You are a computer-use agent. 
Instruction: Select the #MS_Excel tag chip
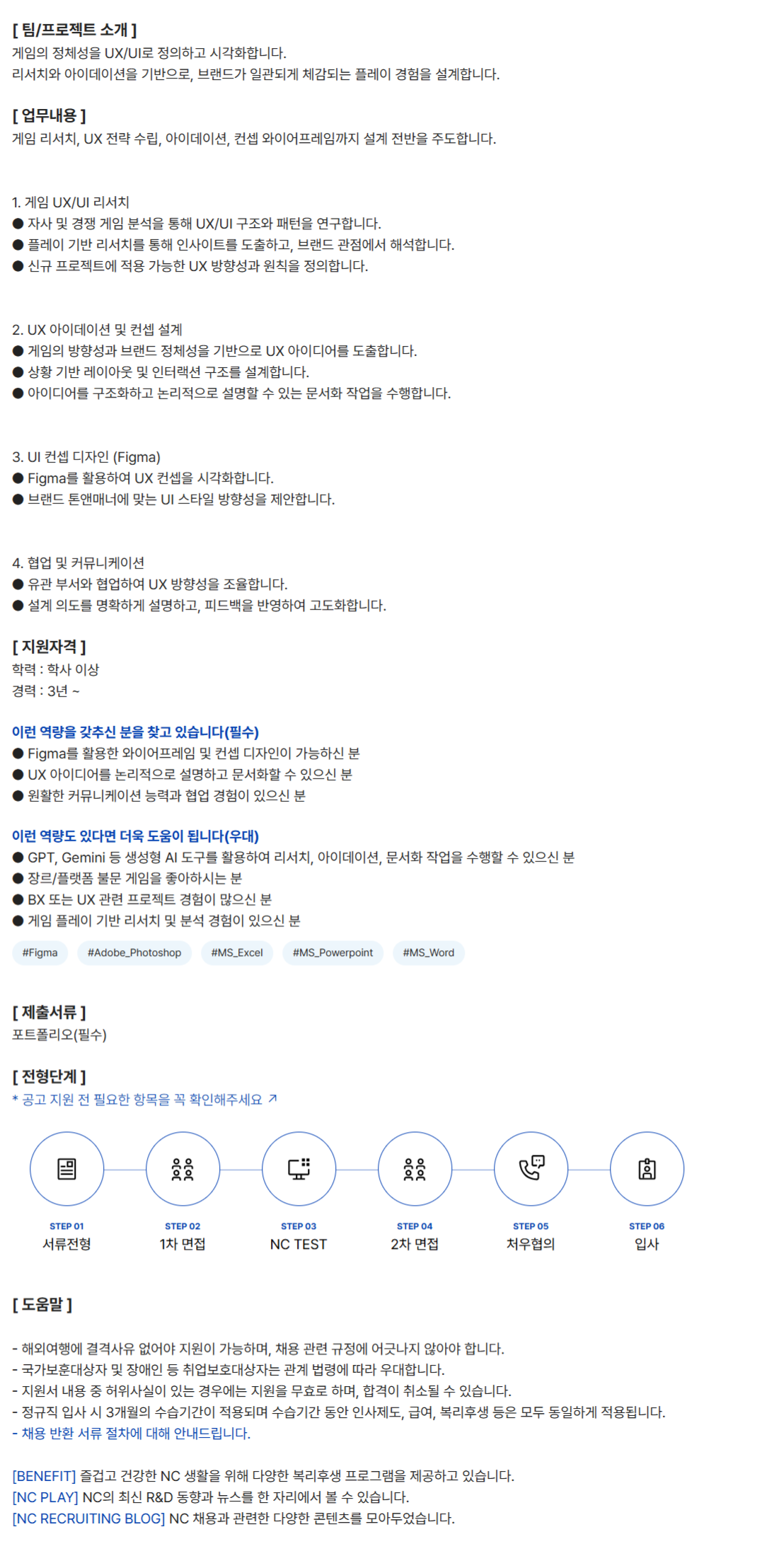tap(237, 952)
